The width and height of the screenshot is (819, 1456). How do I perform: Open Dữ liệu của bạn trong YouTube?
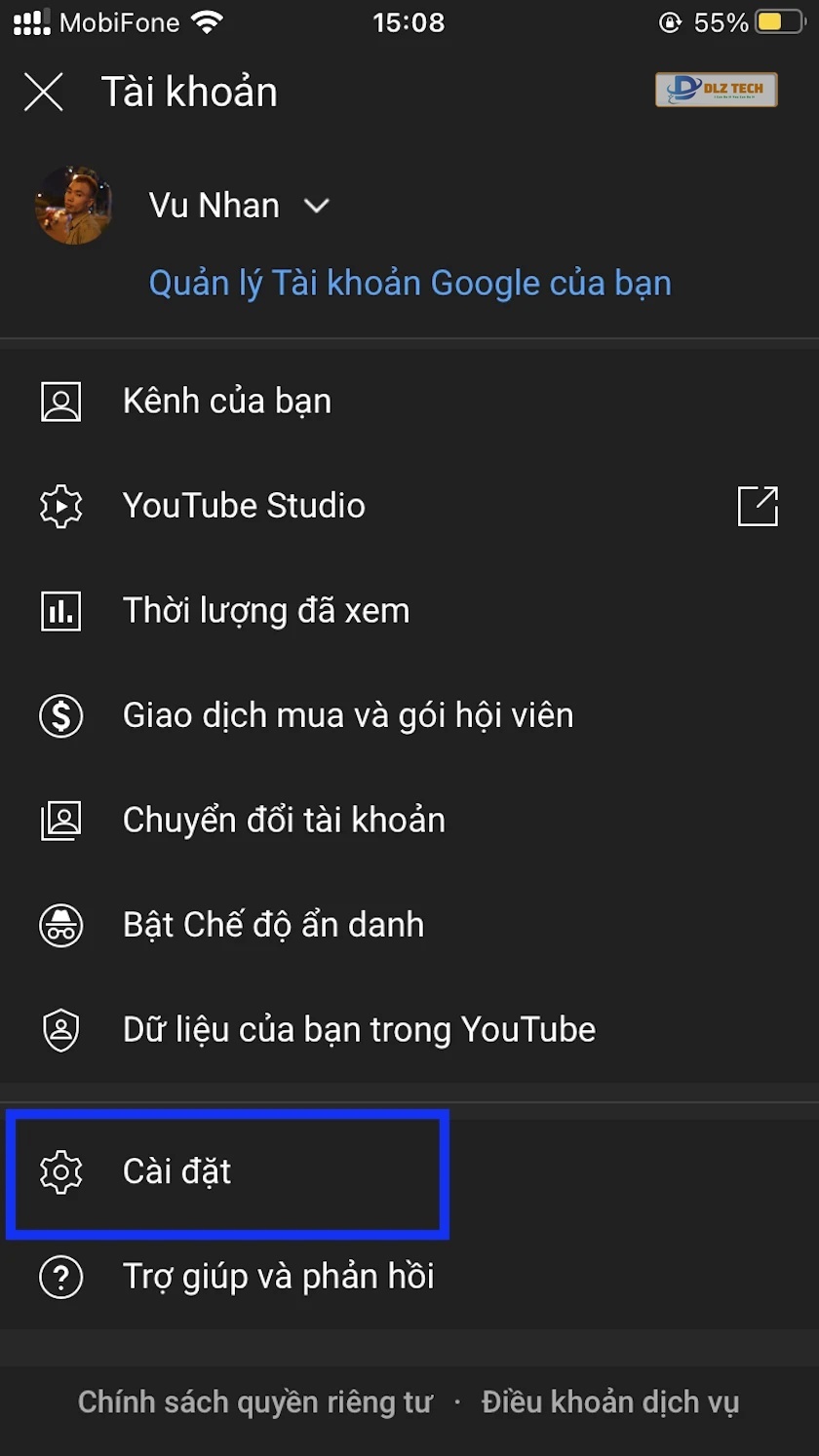358,1030
